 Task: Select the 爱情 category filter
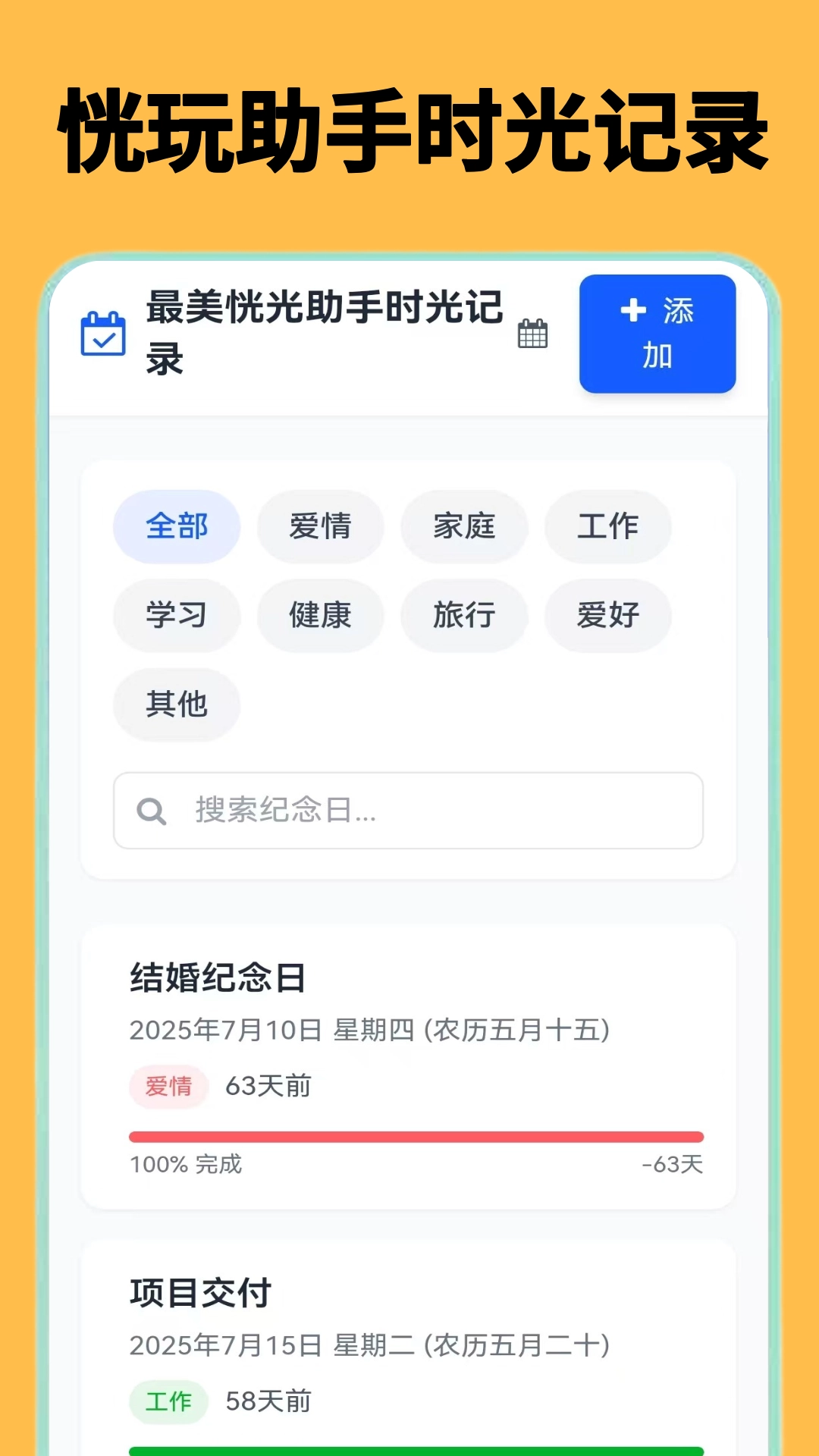coord(320,526)
